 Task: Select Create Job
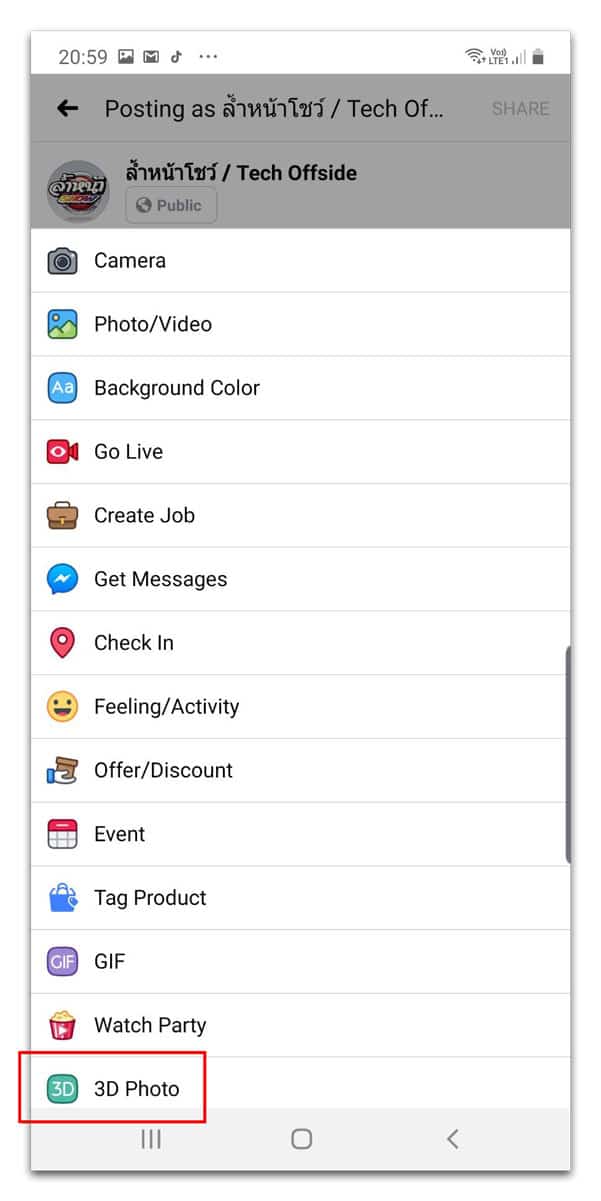pyautogui.click(x=144, y=516)
